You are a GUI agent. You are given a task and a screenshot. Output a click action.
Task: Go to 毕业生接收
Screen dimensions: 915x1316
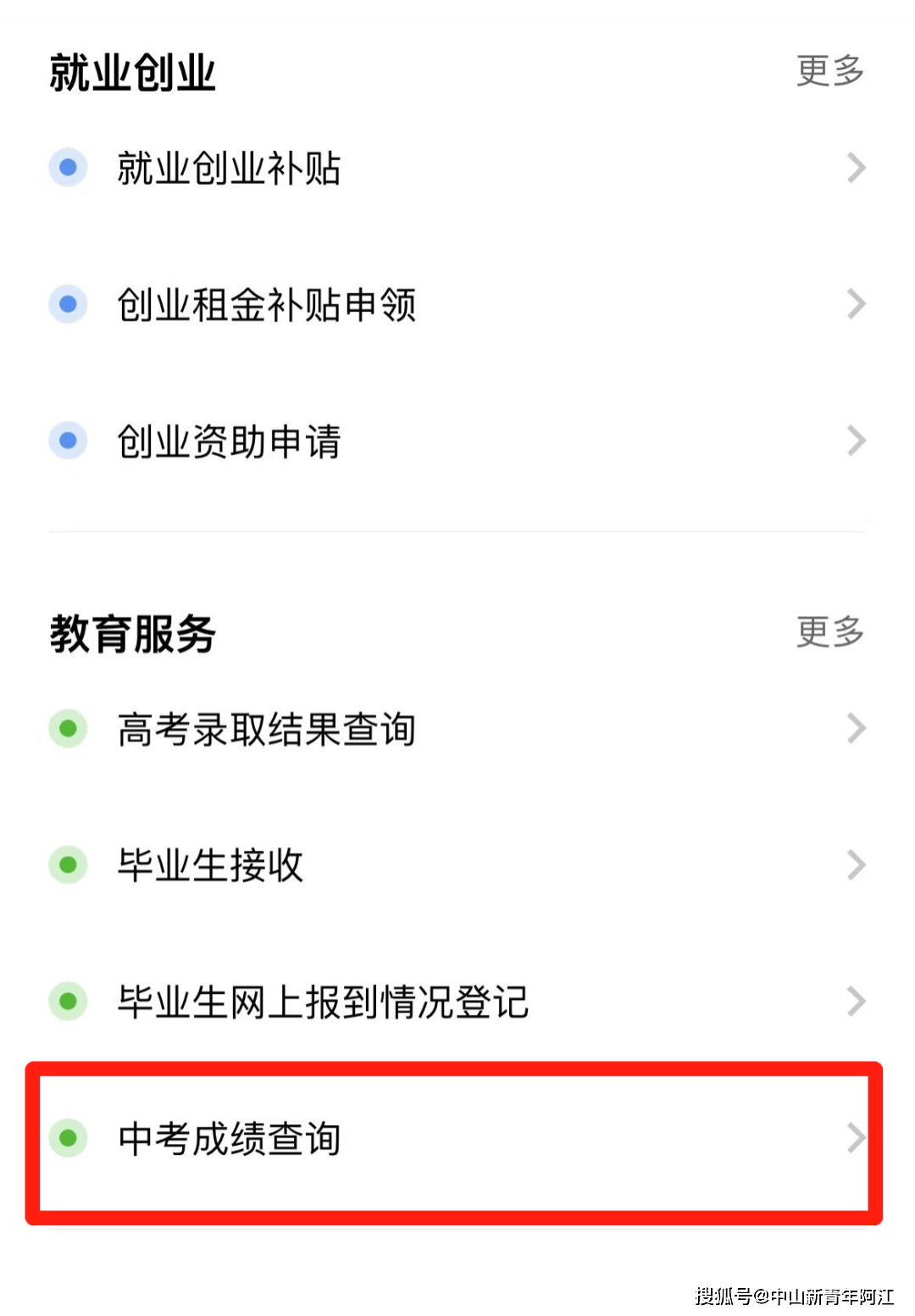(457, 865)
